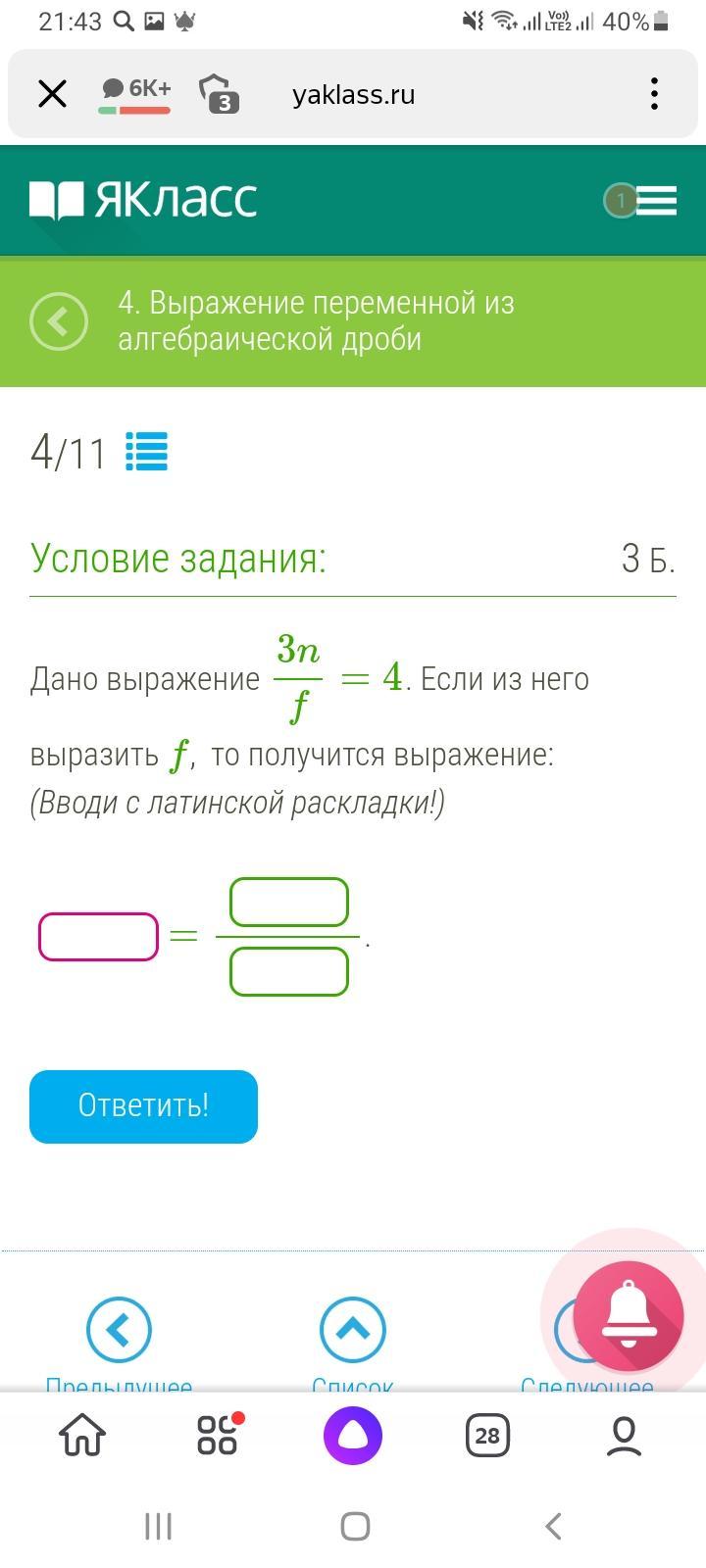Open the ЯКласс hamburger menu
Image resolution: width=706 pixels, height=1568 pixels.
(x=656, y=201)
